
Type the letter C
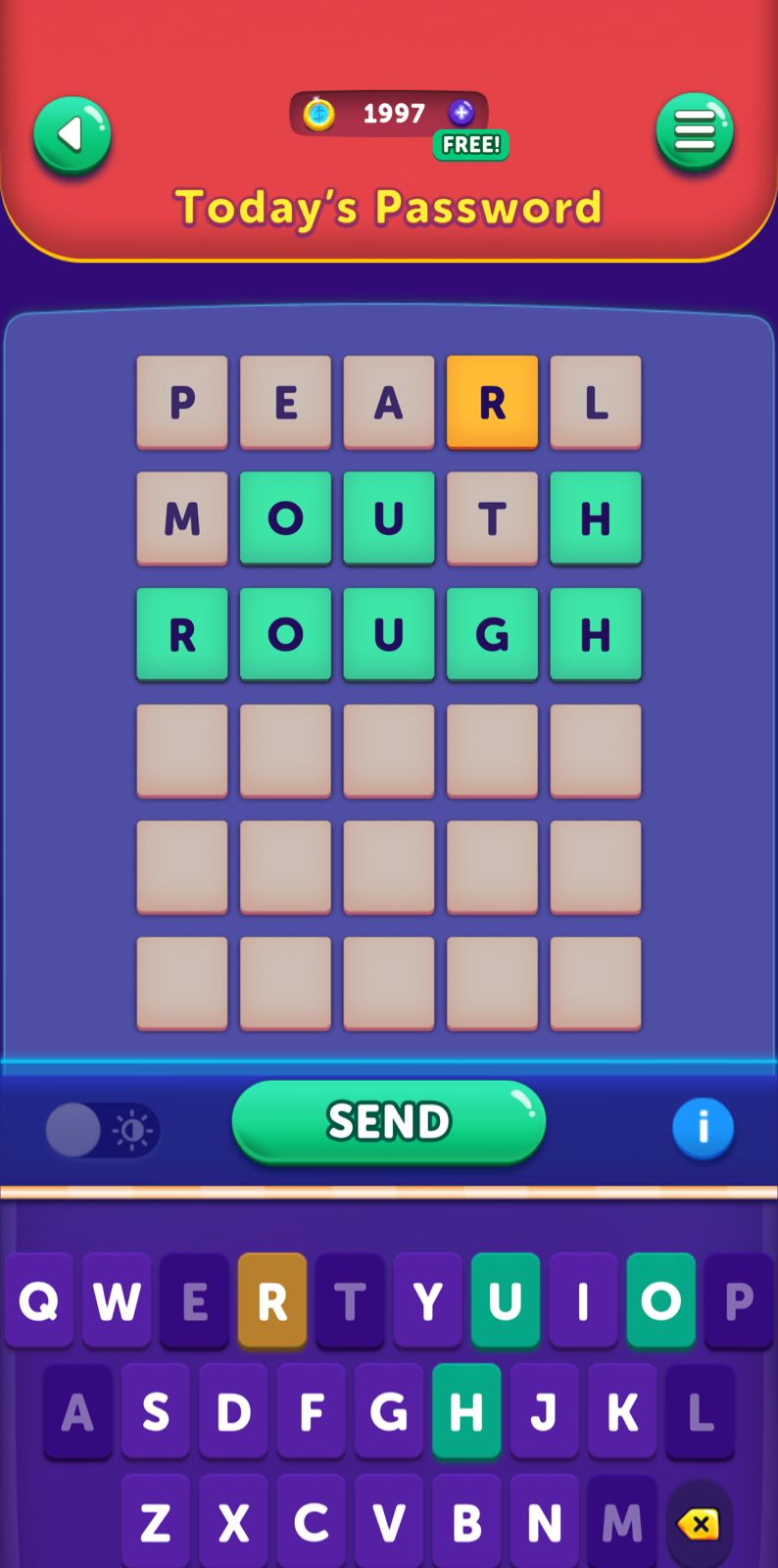pyautogui.click(x=311, y=1522)
